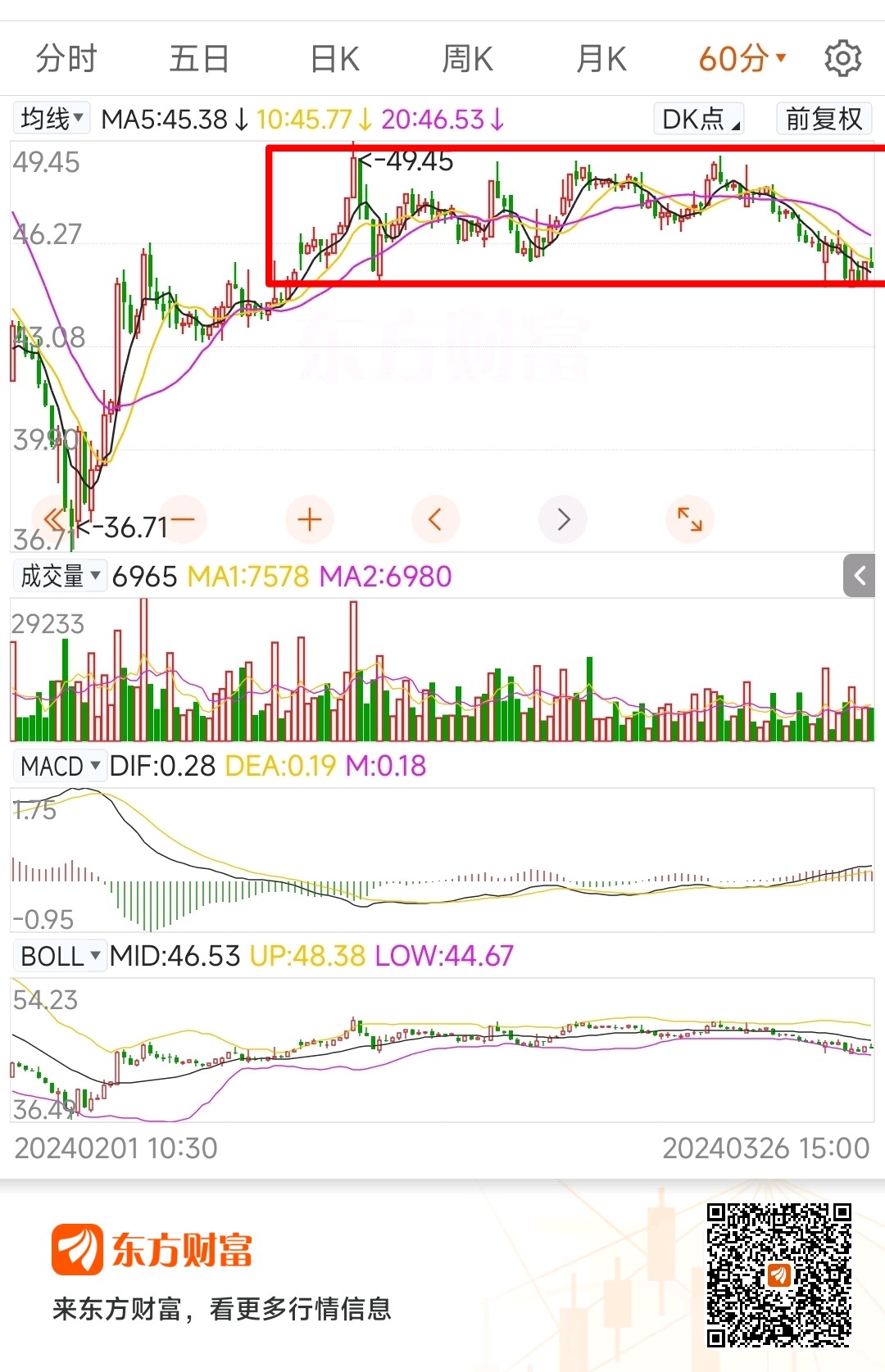This screenshot has width=885, height=1372.
Task: Zoom out the chart with minus button
Action: point(183,519)
